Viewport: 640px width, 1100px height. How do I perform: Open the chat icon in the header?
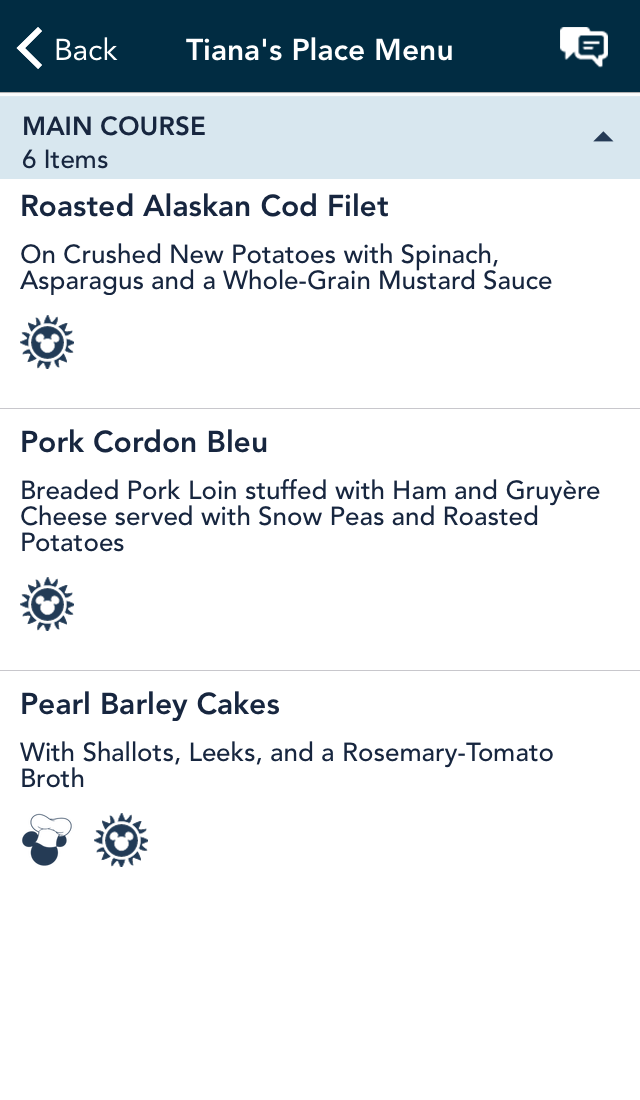(584, 47)
